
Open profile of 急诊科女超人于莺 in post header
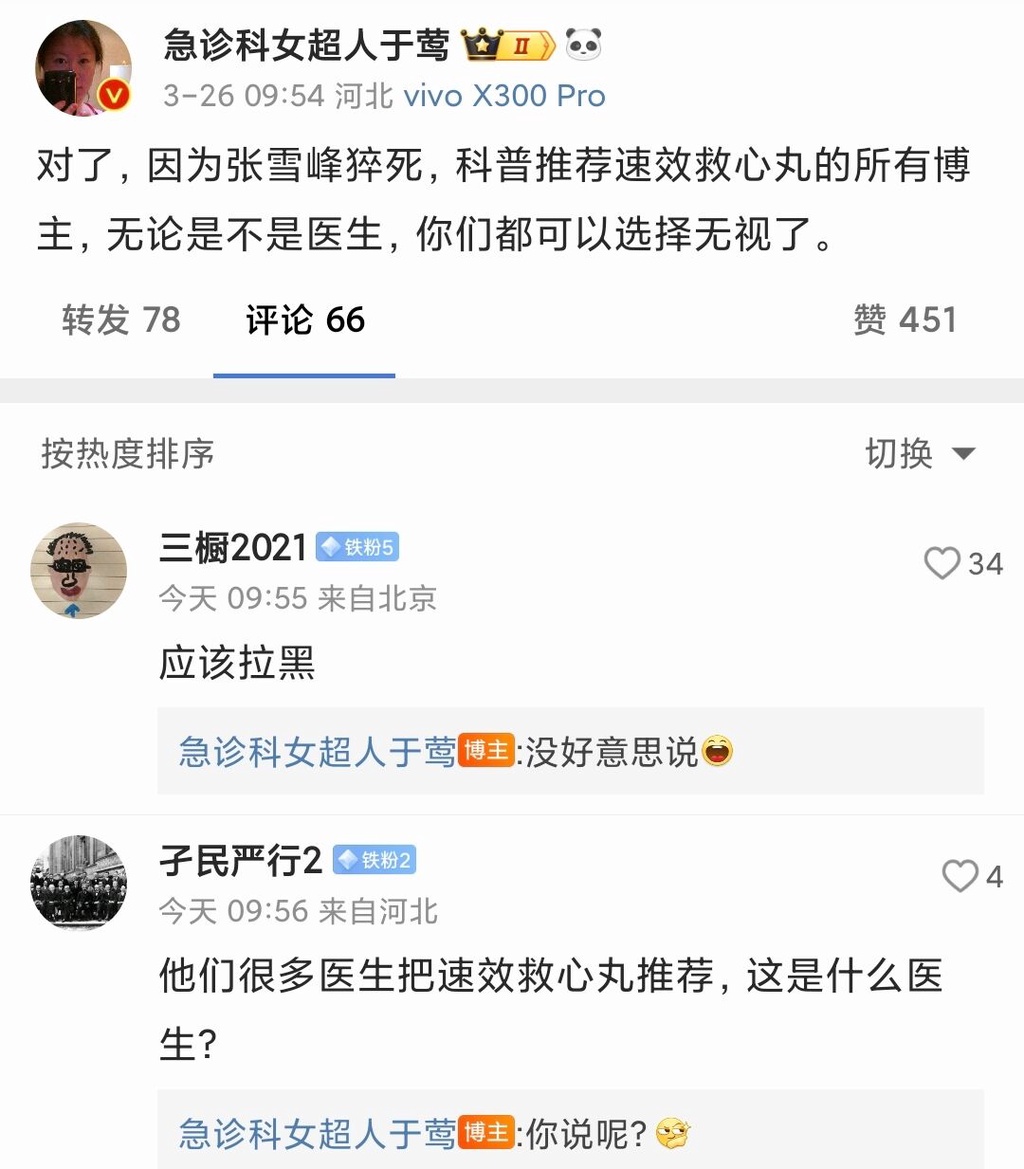[x=307, y=44]
